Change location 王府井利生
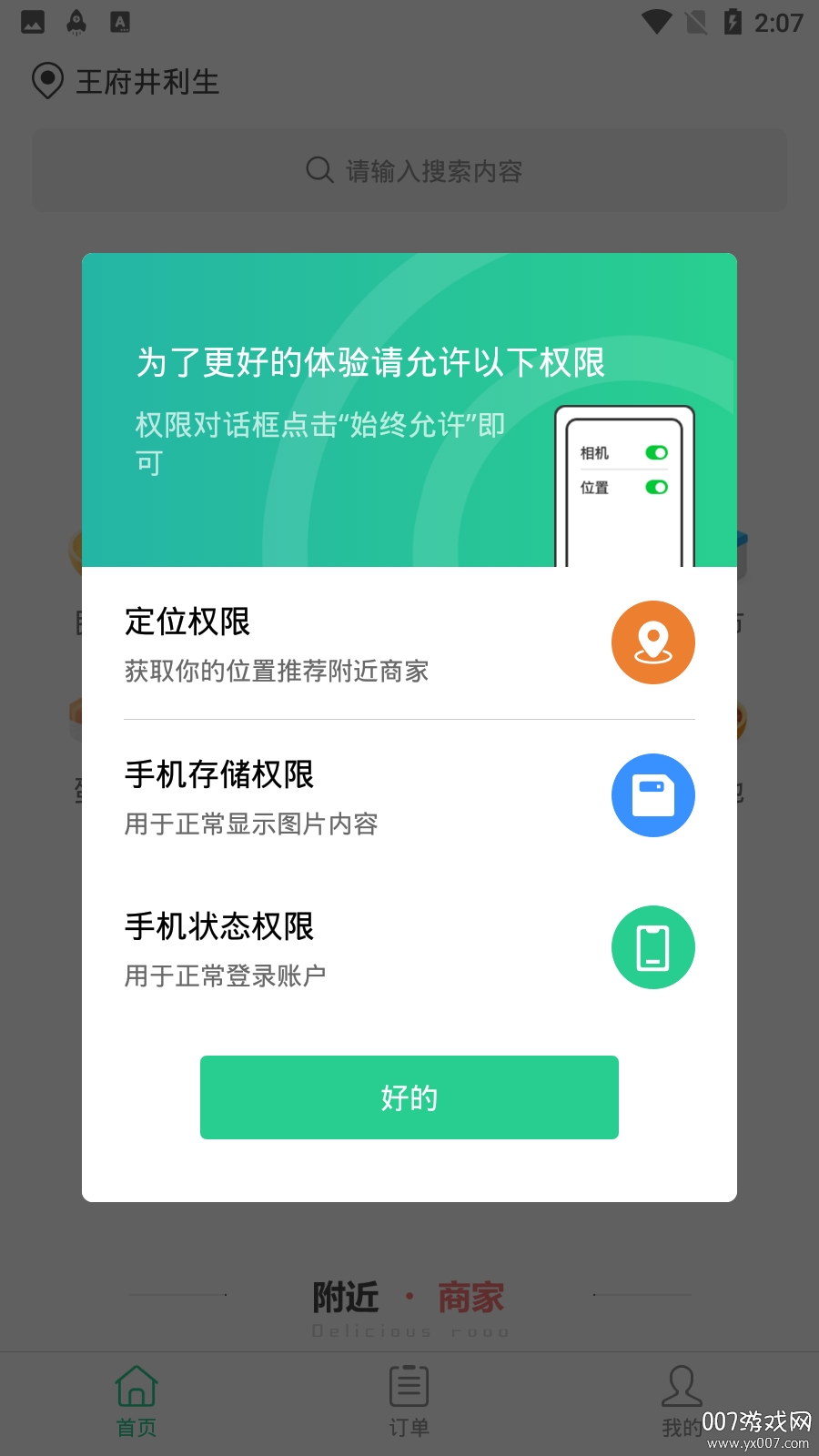 pos(127,82)
